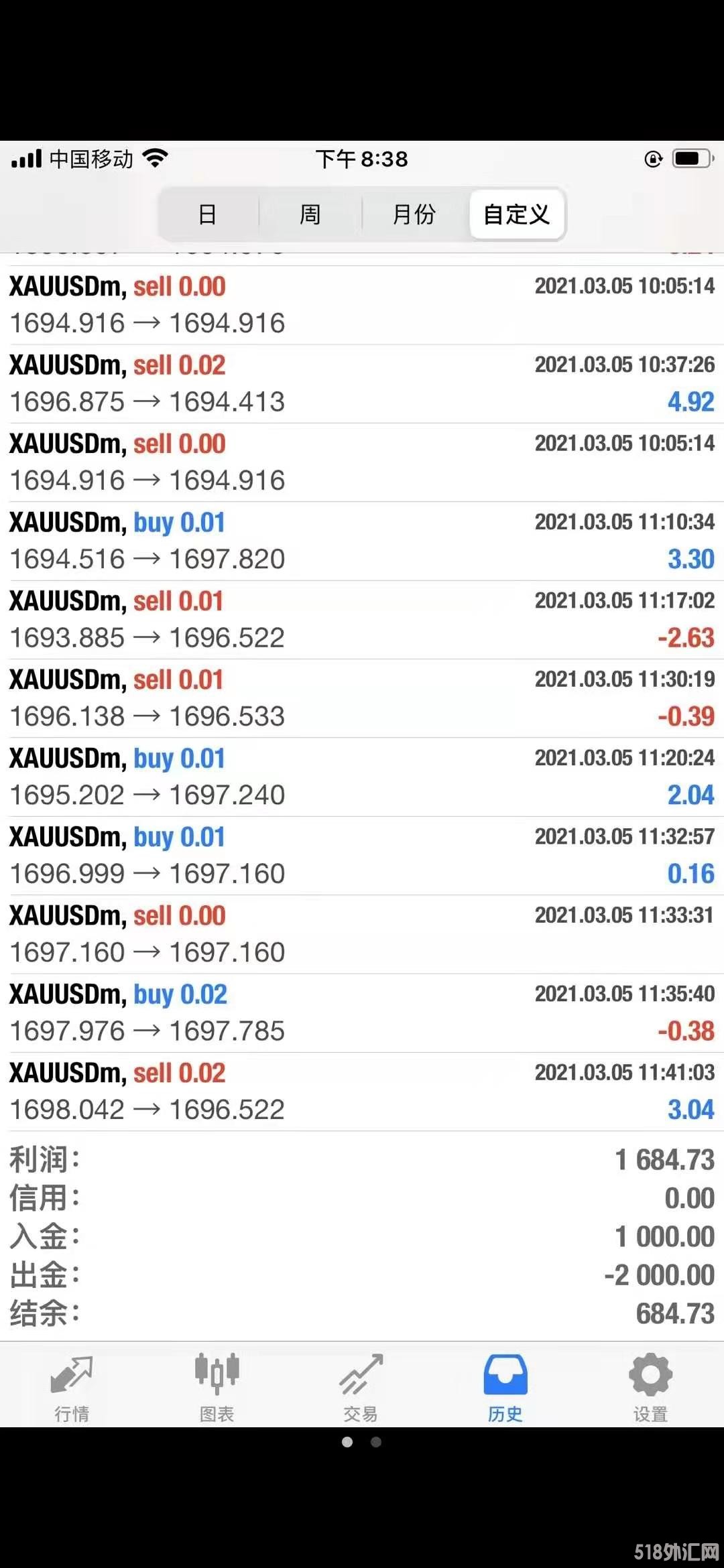The height and width of the screenshot is (1568, 724).
Task: Show history by 月份
Action: 414,214
